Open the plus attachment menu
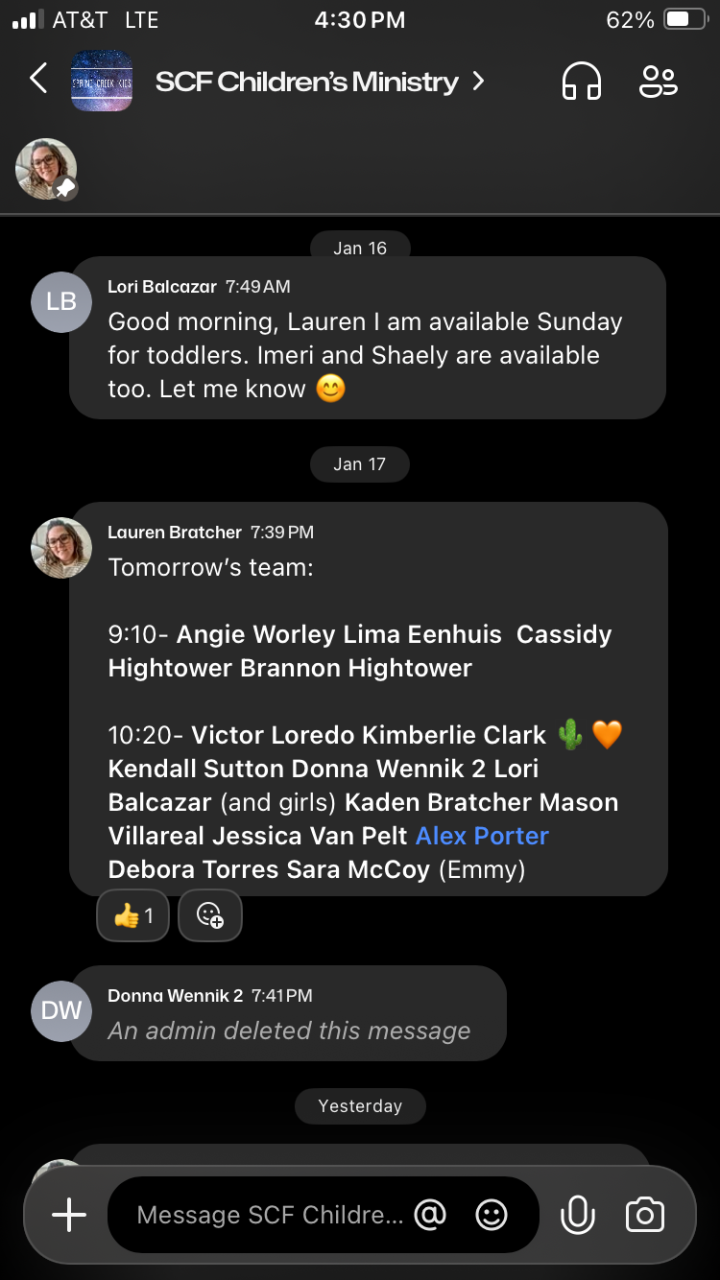The height and width of the screenshot is (1280, 720). 69,1215
